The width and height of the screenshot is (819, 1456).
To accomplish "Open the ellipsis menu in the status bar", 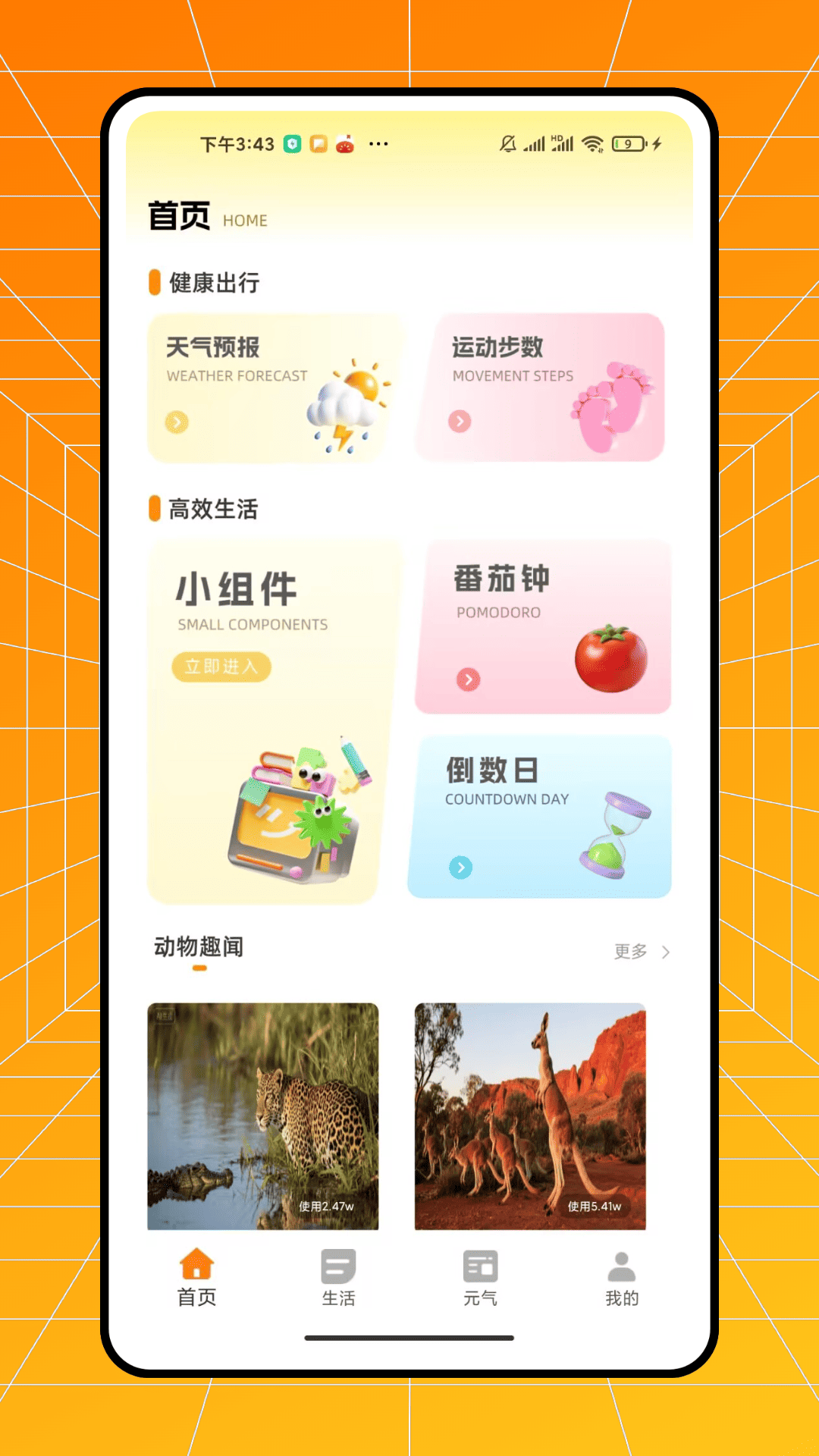I will tap(377, 143).
